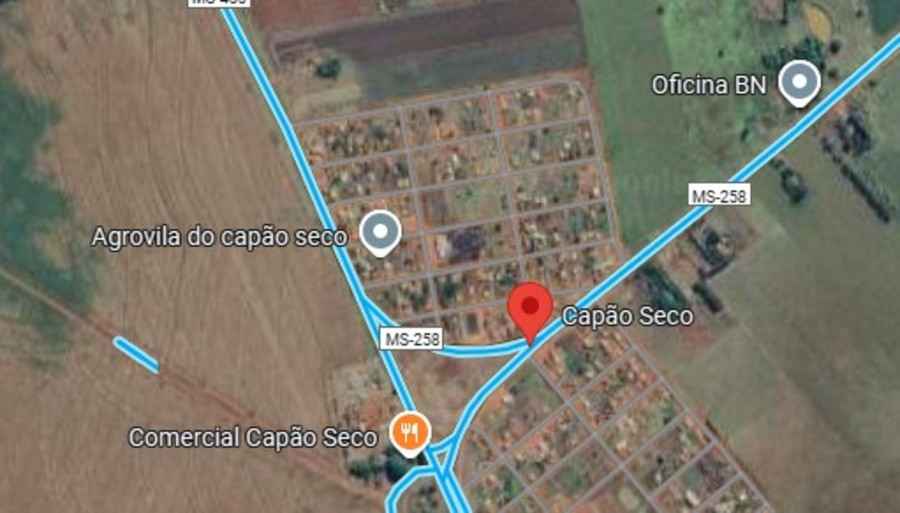900x513 pixels.
Task: Tap the Comercial Capão Seco restaurant pin
Action: click(410, 432)
